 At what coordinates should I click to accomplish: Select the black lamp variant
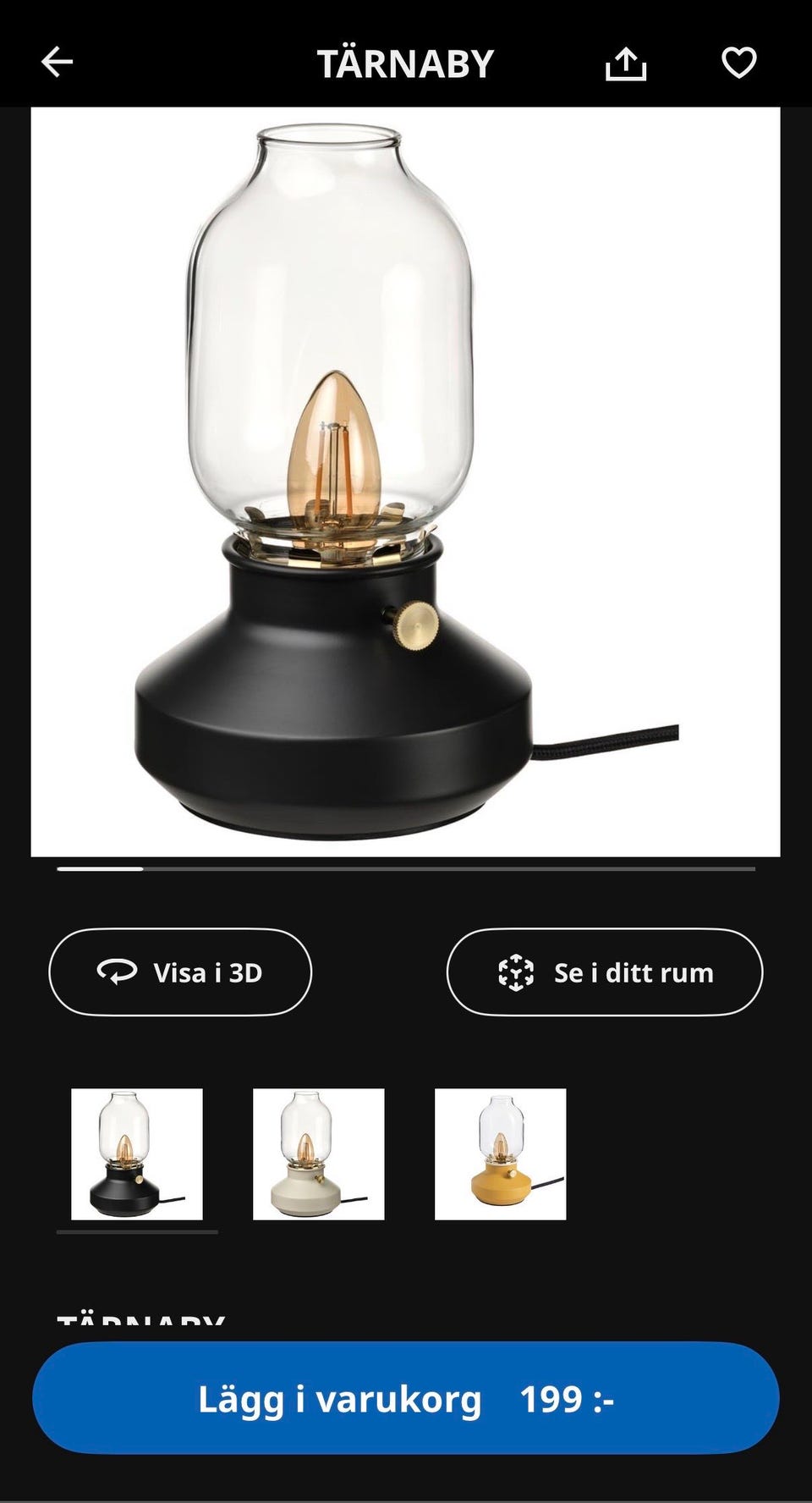(137, 1154)
